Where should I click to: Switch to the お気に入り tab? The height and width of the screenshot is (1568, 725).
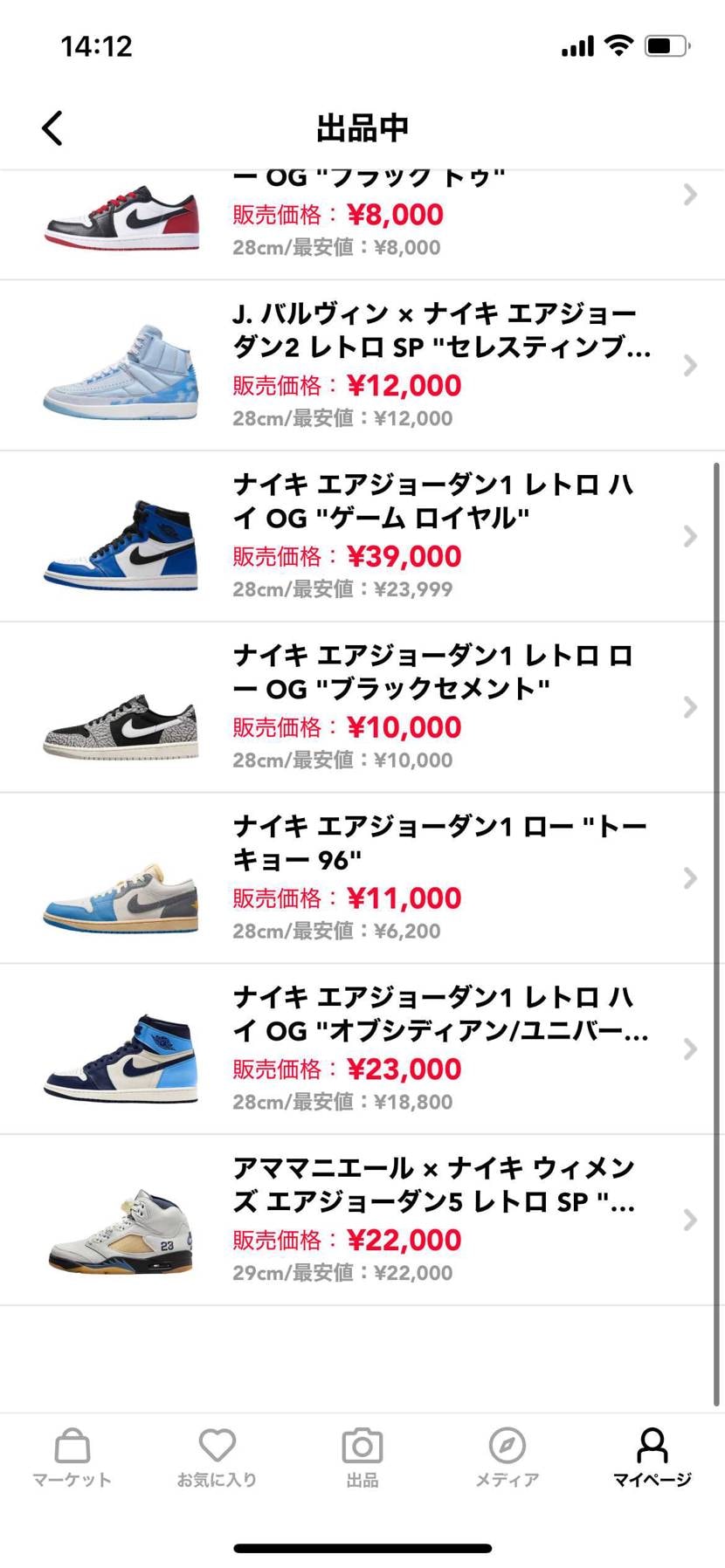click(217, 1457)
